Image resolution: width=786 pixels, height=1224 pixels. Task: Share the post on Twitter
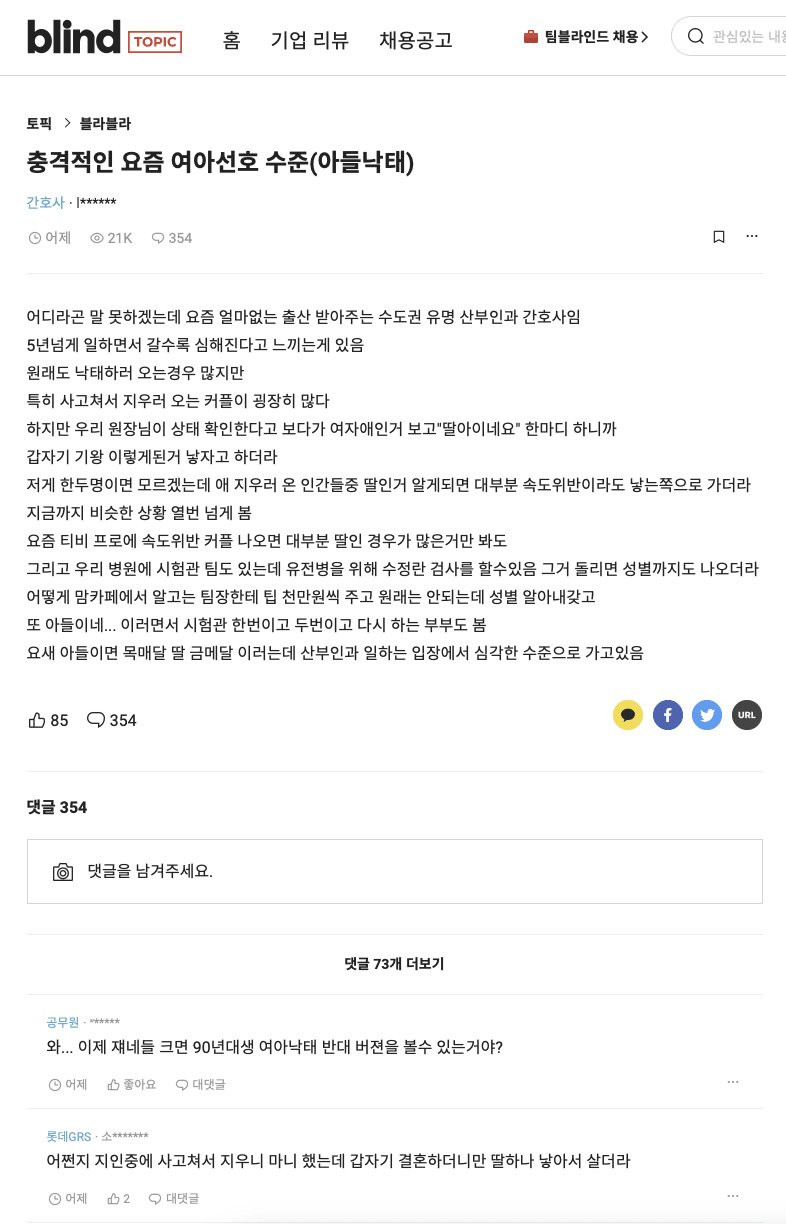point(707,715)
